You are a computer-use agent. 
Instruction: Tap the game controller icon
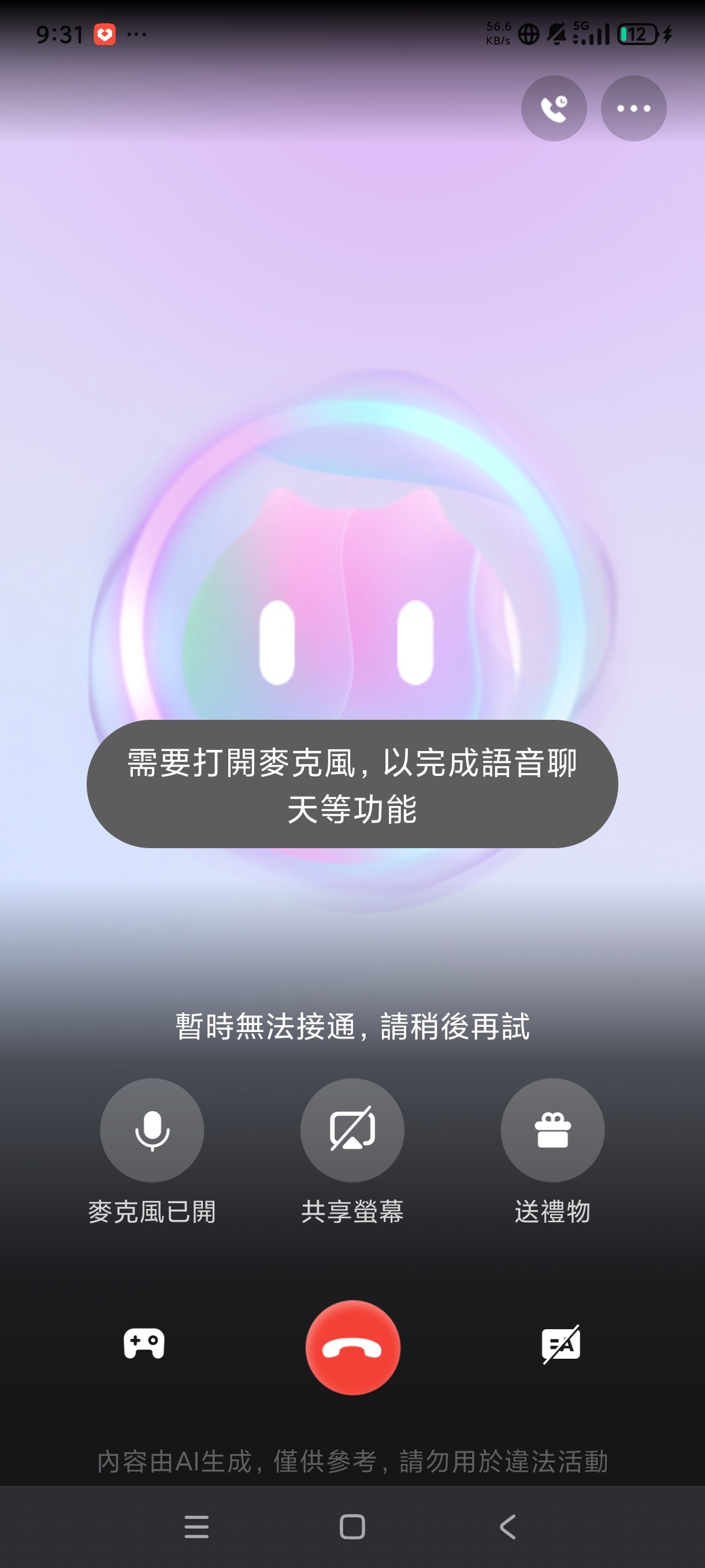[145, 1345]
